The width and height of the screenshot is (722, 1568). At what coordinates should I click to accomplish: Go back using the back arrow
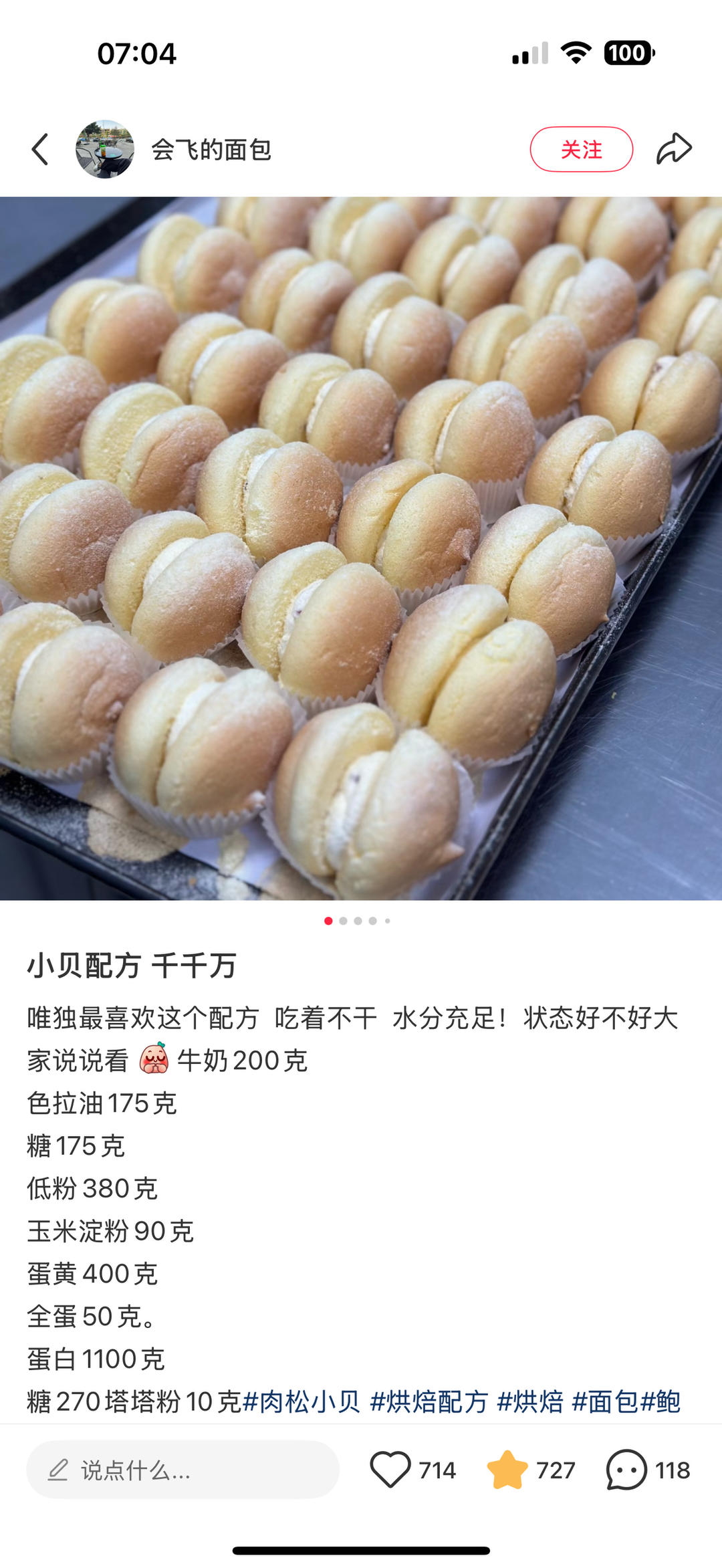click(x=40, y=149)
